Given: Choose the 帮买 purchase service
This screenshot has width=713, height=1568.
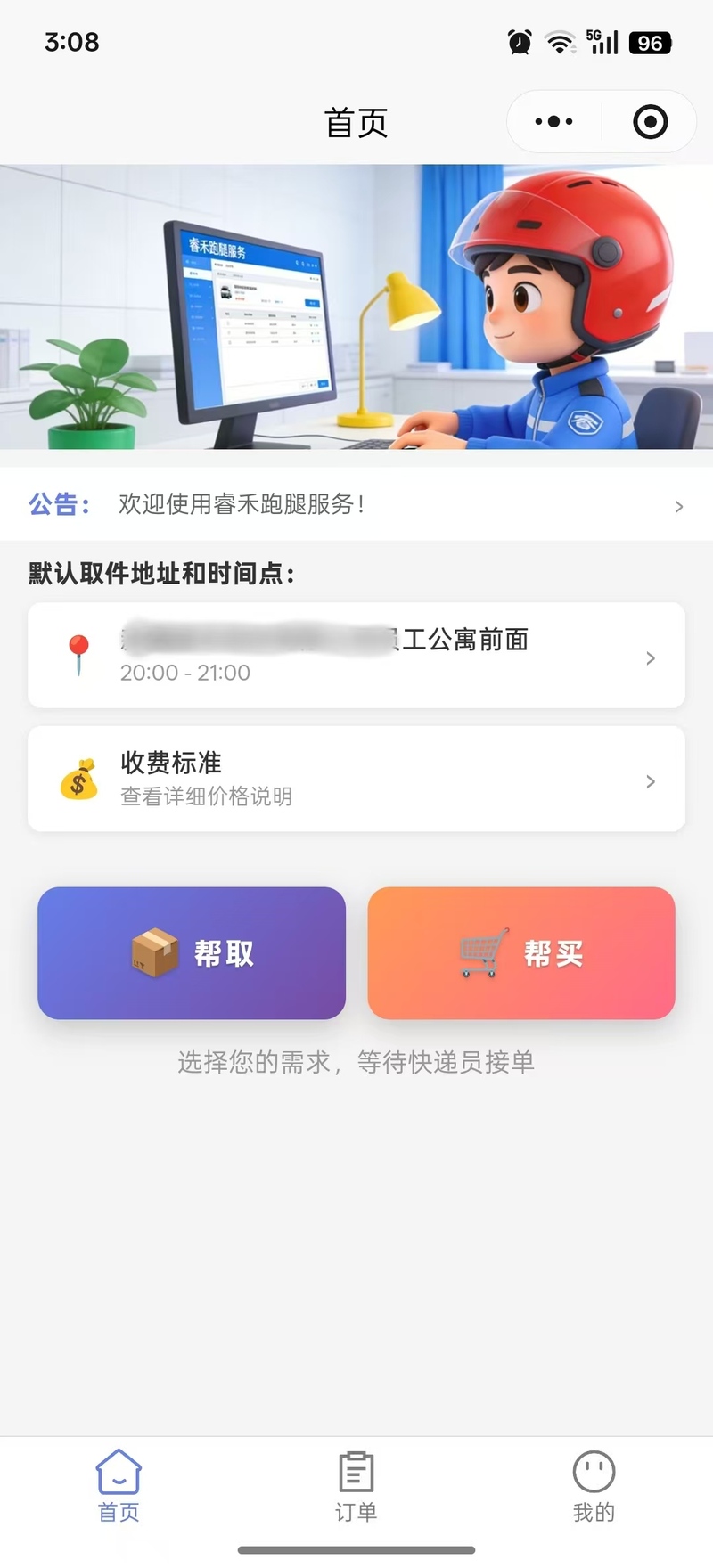Looking at the screenshot, I should coord(521,953).
